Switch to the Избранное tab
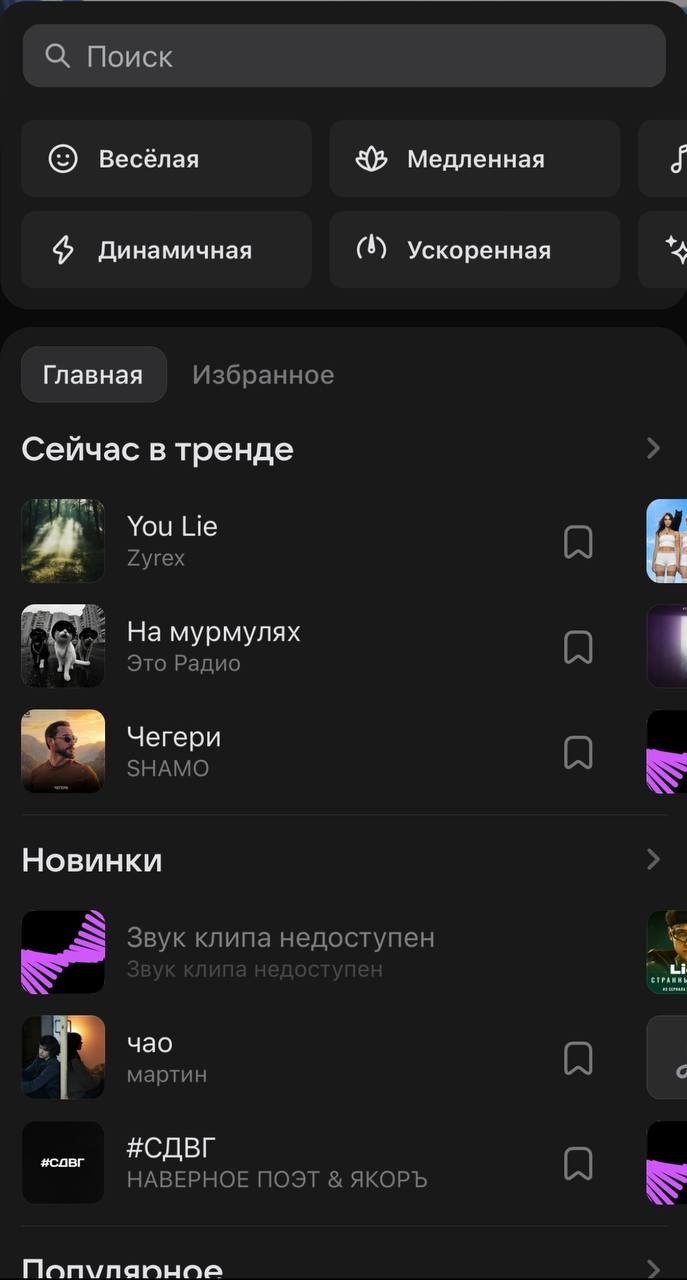Screen dimensions: 687x1280 click(263, 375)
